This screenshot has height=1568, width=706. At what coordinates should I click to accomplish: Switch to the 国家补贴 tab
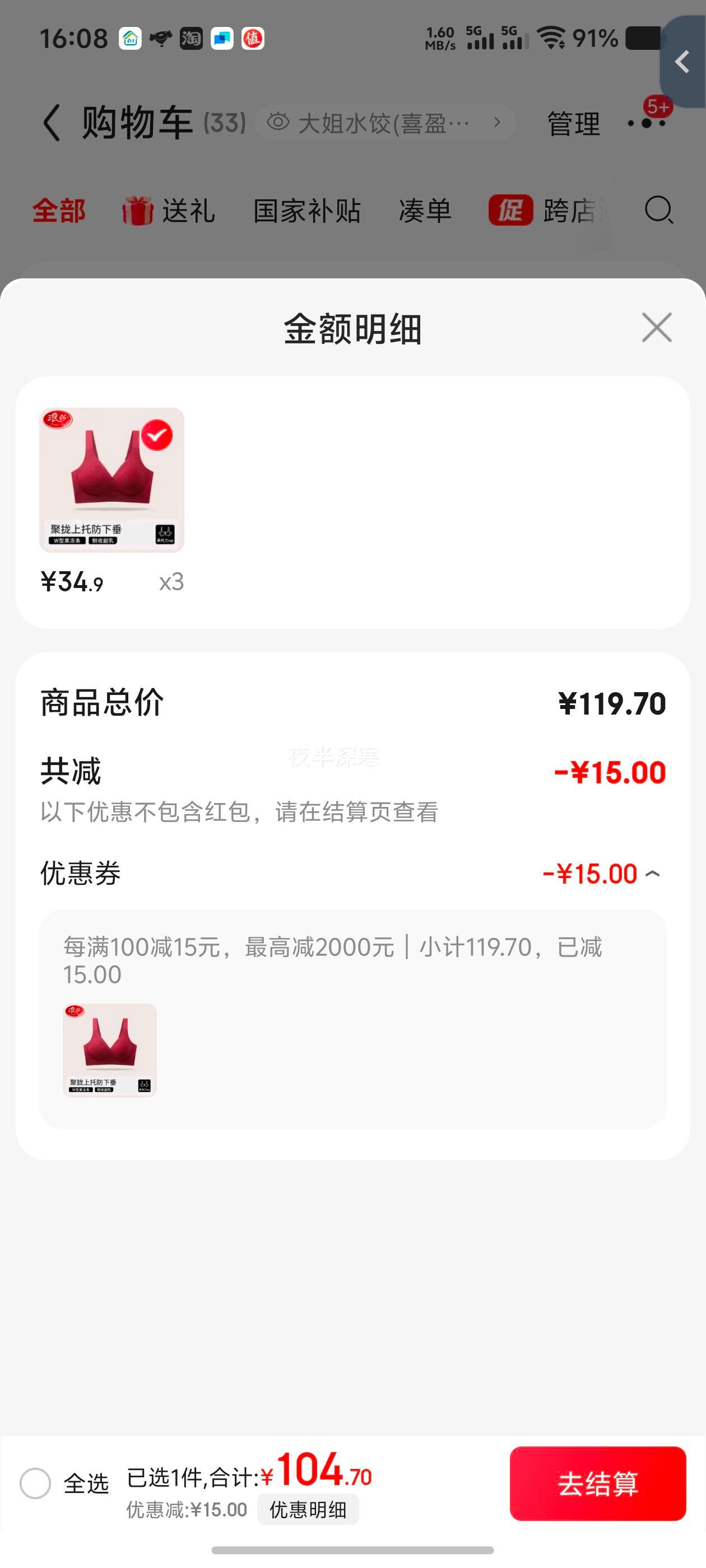click(x=307, y=211)
